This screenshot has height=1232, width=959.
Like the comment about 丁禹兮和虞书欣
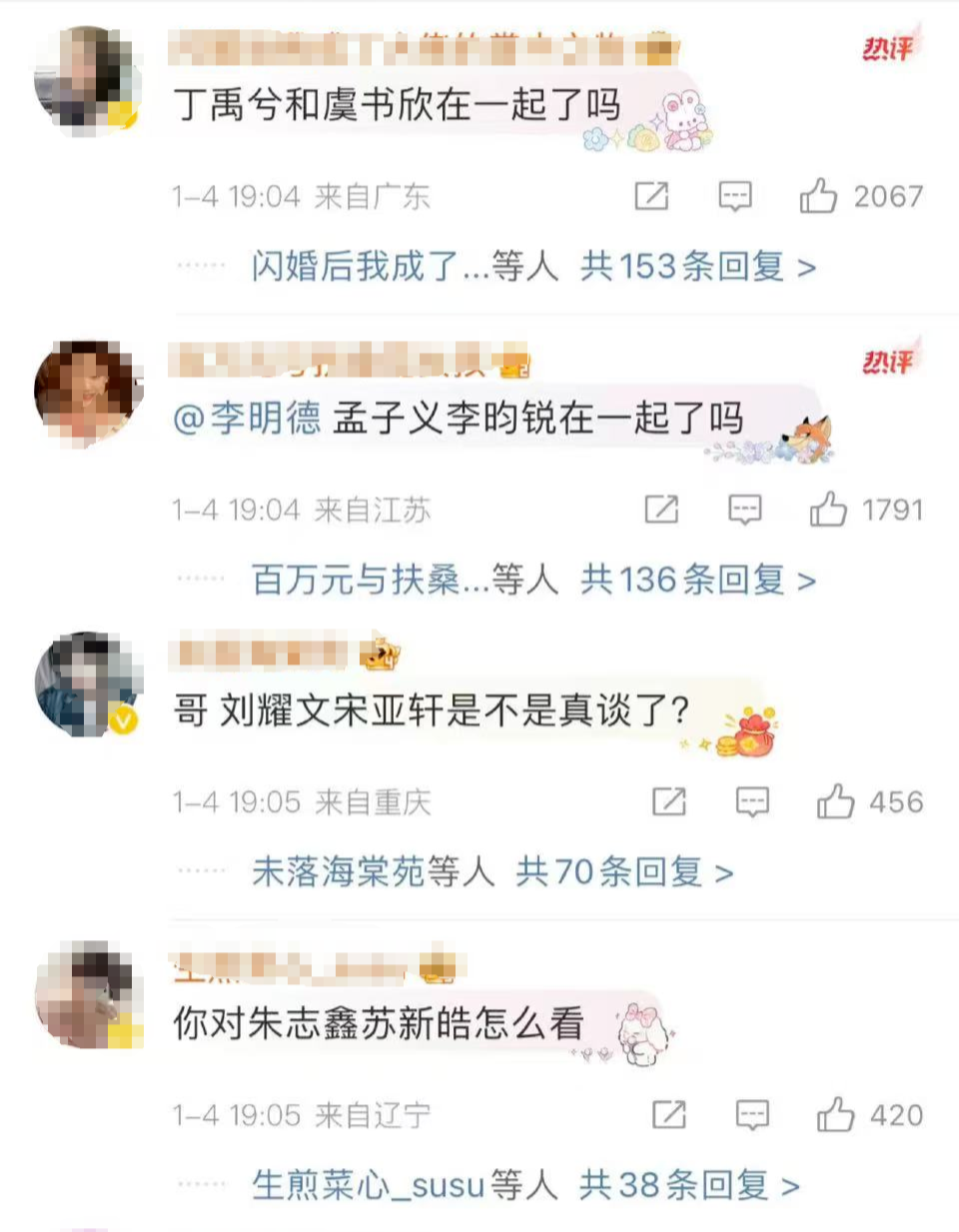point(818,196)
